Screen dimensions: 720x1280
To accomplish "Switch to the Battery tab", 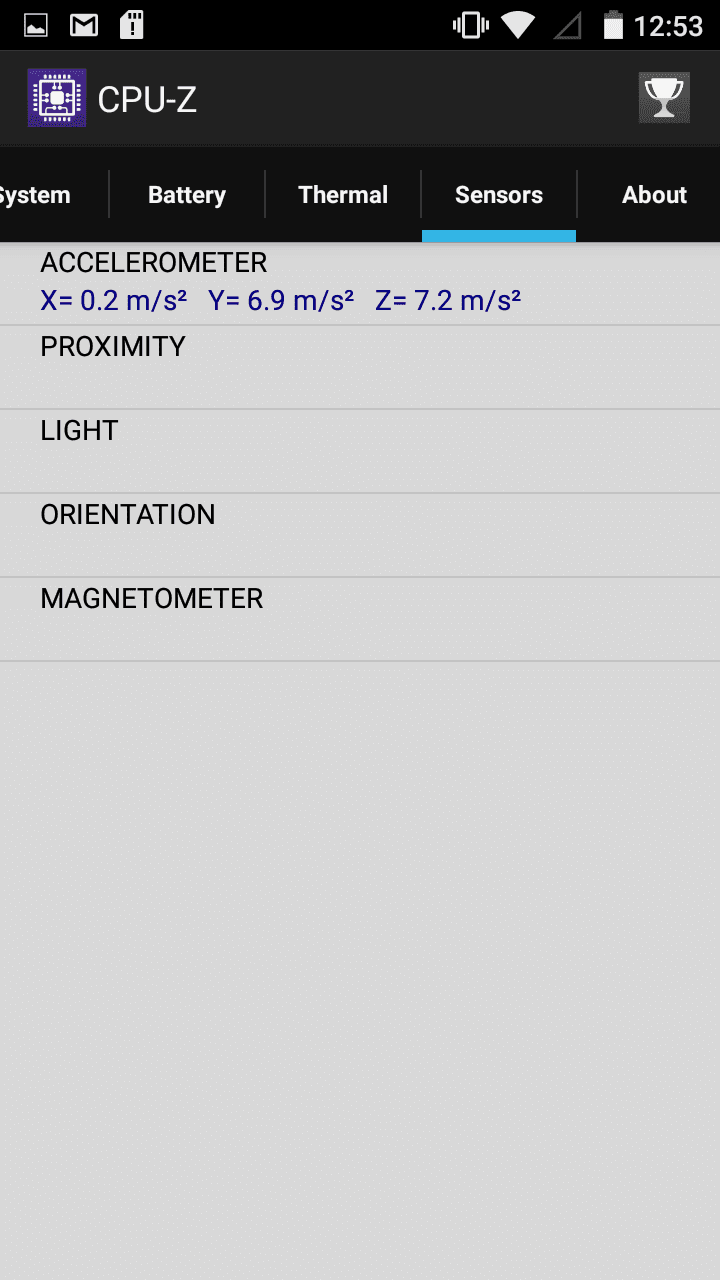I will click(187, 195).
